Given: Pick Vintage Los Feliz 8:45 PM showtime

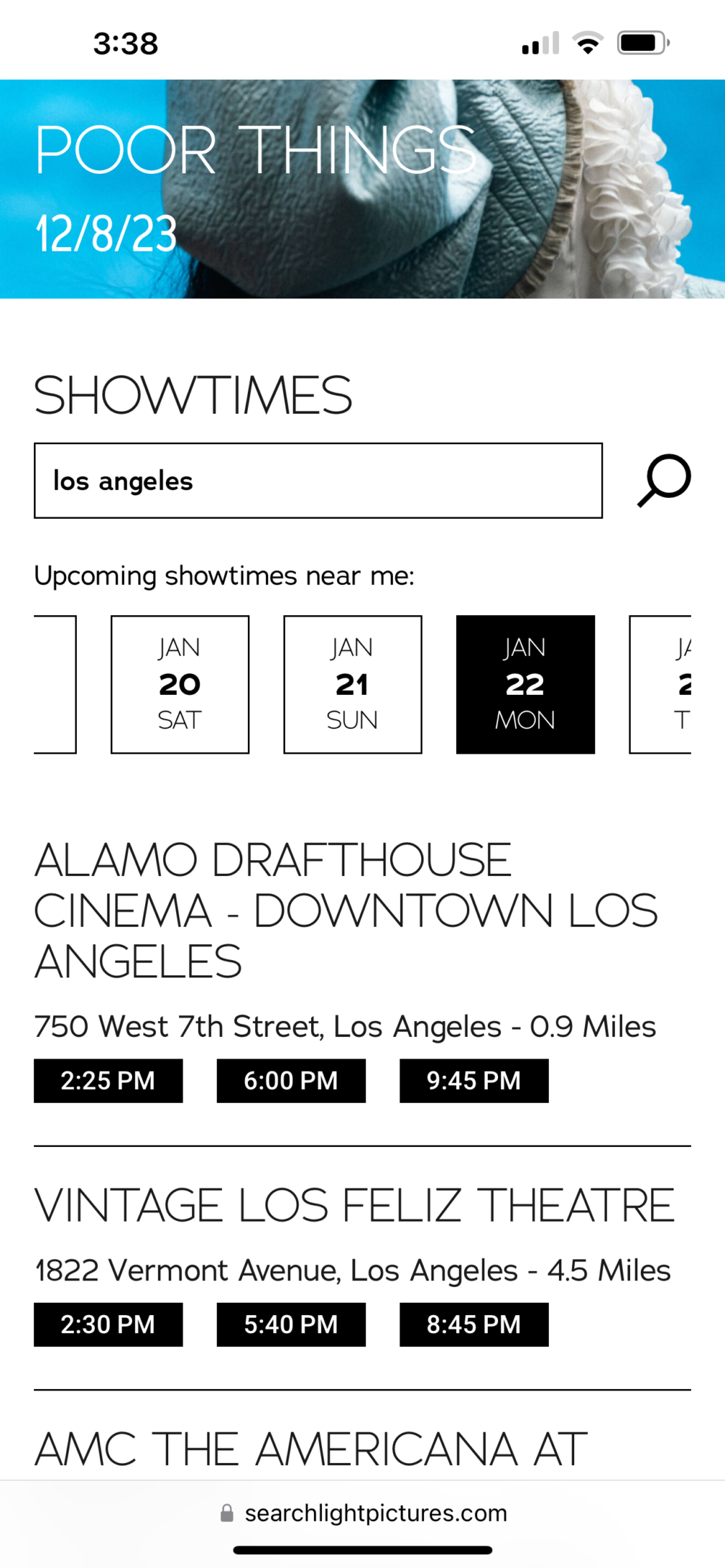Looking at the screenshot, I should point(473,1325).
